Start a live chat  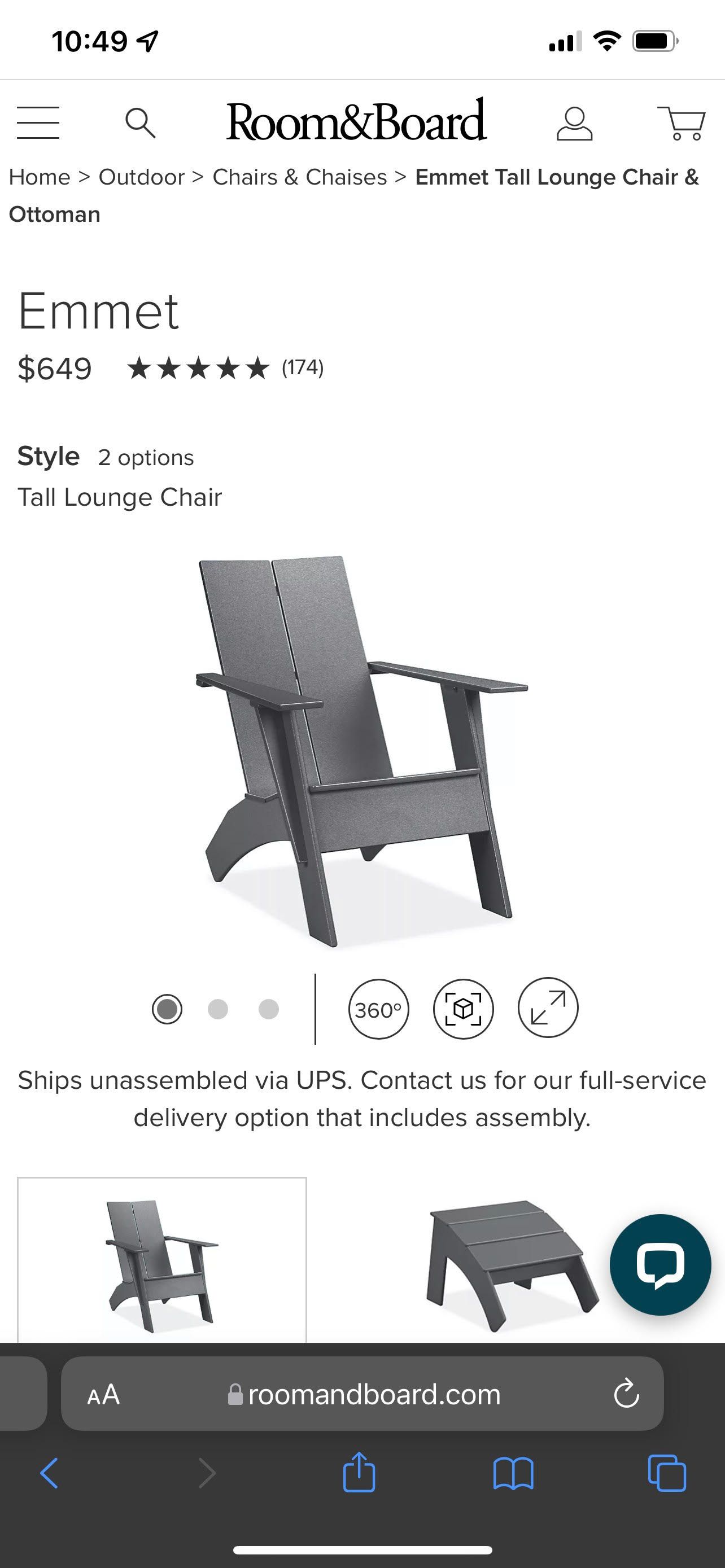point(660,1265)
